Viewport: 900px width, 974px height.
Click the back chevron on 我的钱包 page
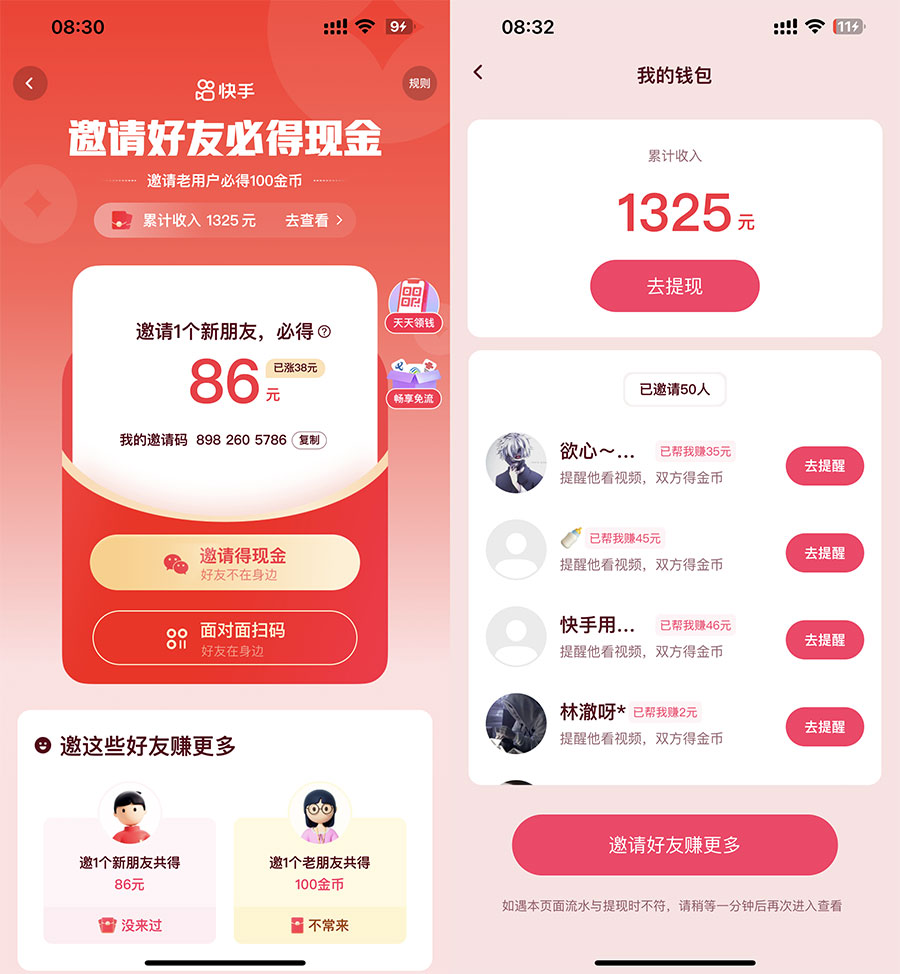478,73
